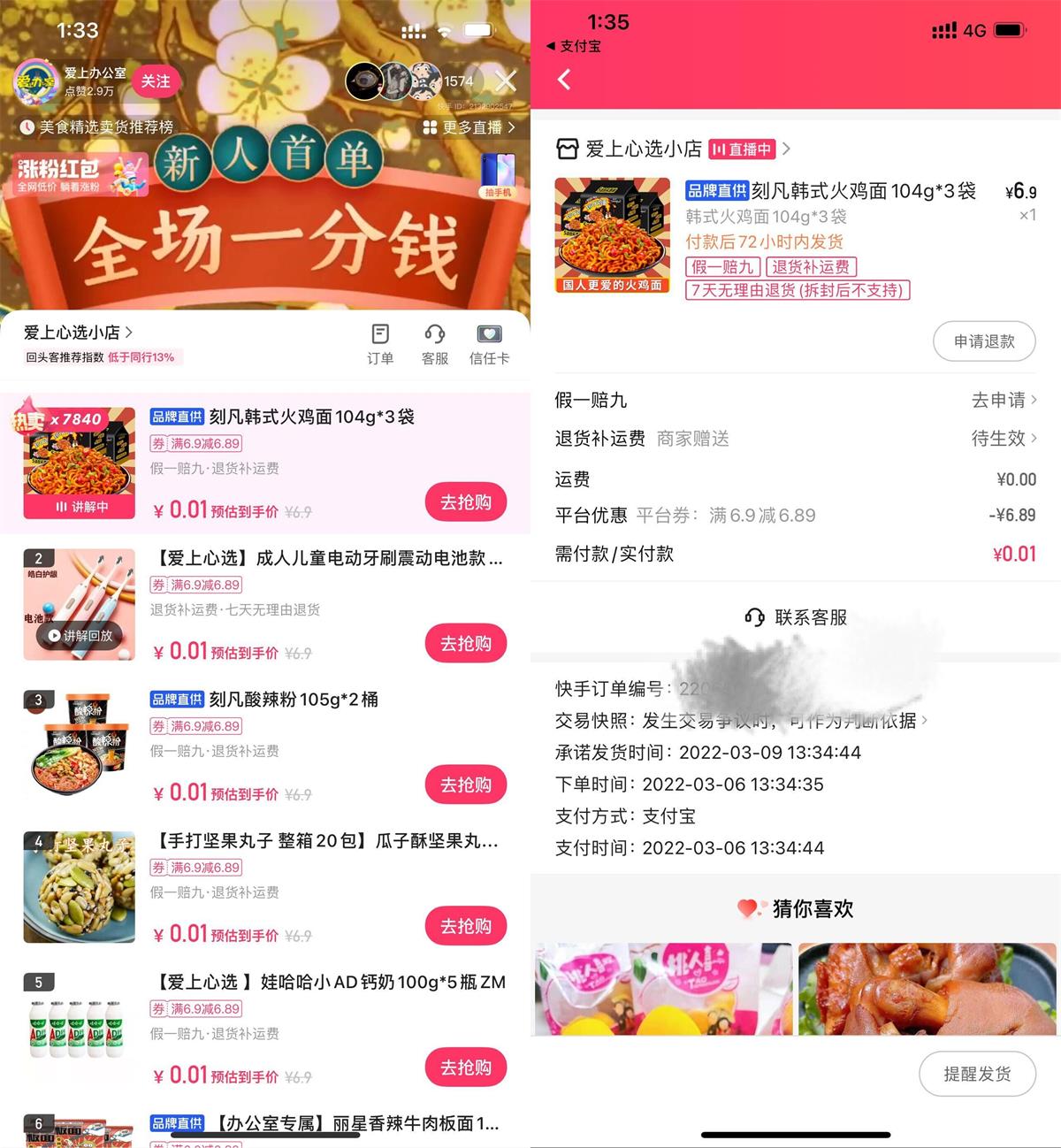
Task: Open 去申请 for 假一赔九 claim
Action: click(x=1000, y=400)
